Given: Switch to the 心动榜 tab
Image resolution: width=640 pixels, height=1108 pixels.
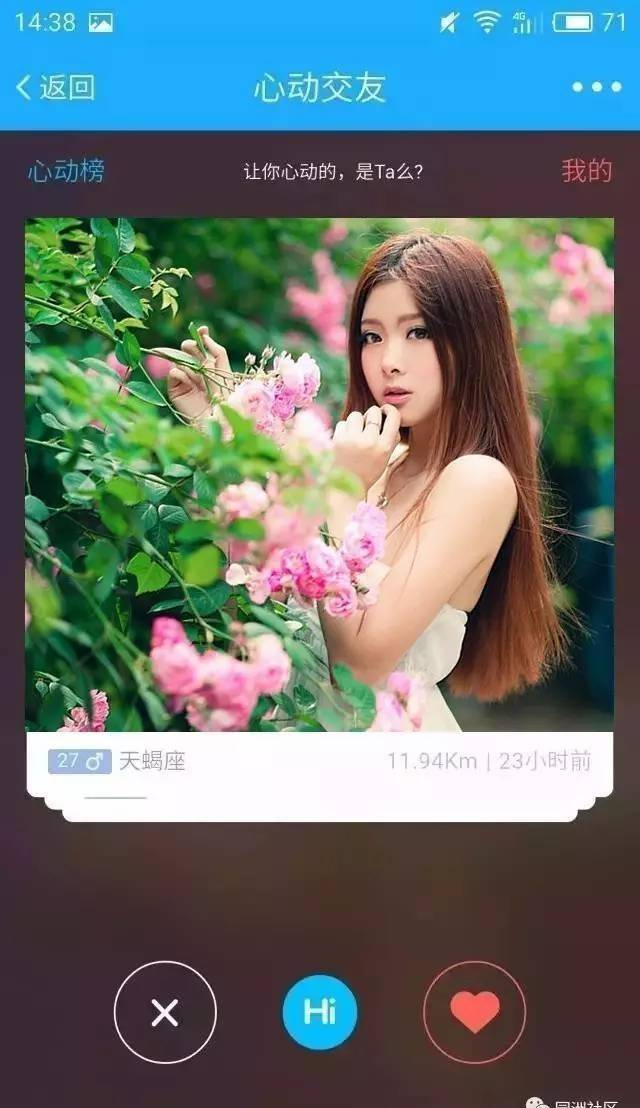Looking at the screenshot, I should point(66,171).
